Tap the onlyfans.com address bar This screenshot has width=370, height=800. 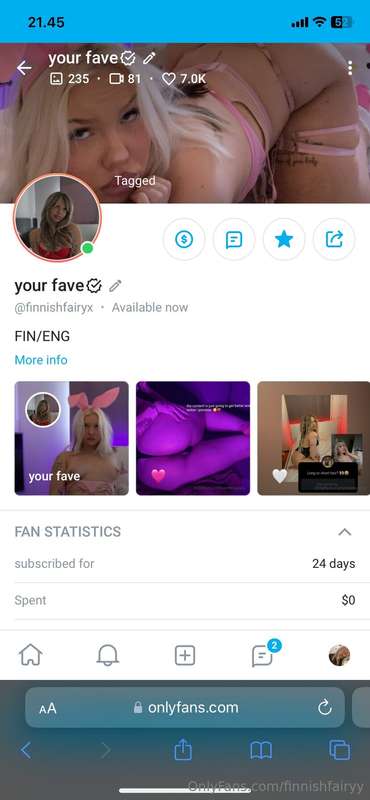point(185,707)
